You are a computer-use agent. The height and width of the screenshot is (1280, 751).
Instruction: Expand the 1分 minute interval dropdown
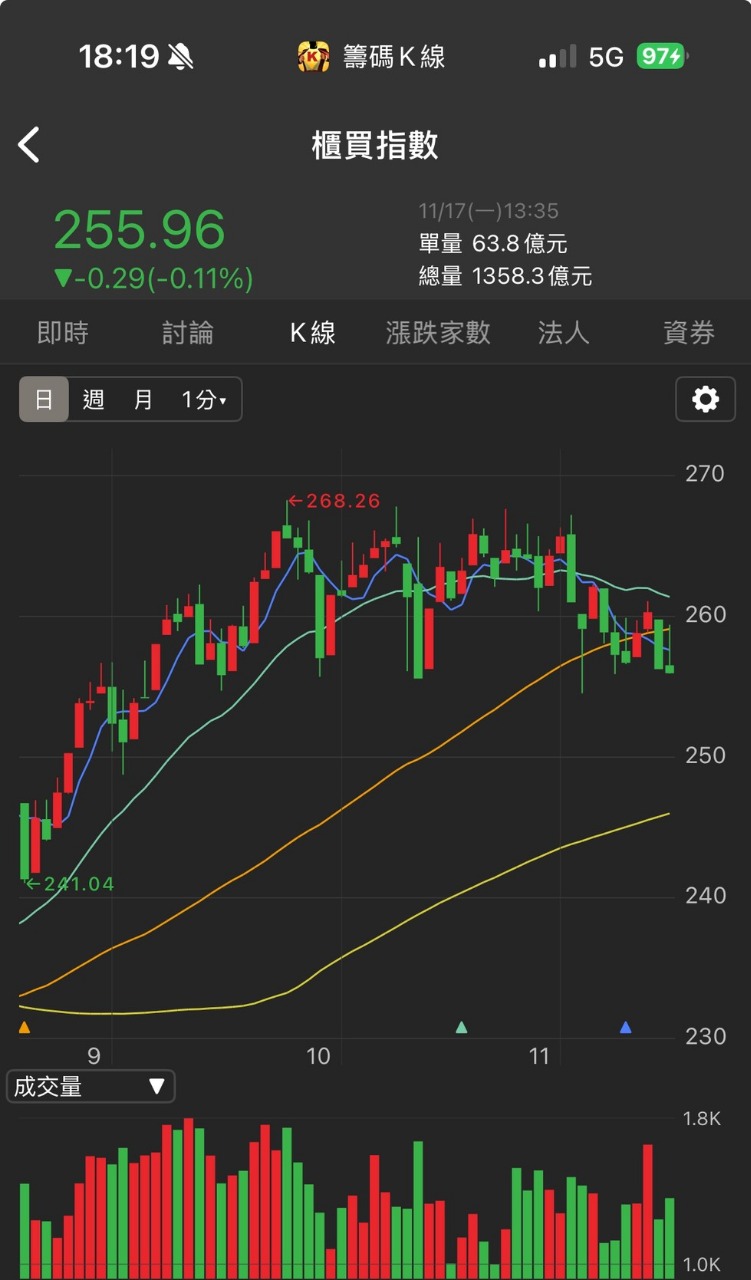(x=204, y=400)
